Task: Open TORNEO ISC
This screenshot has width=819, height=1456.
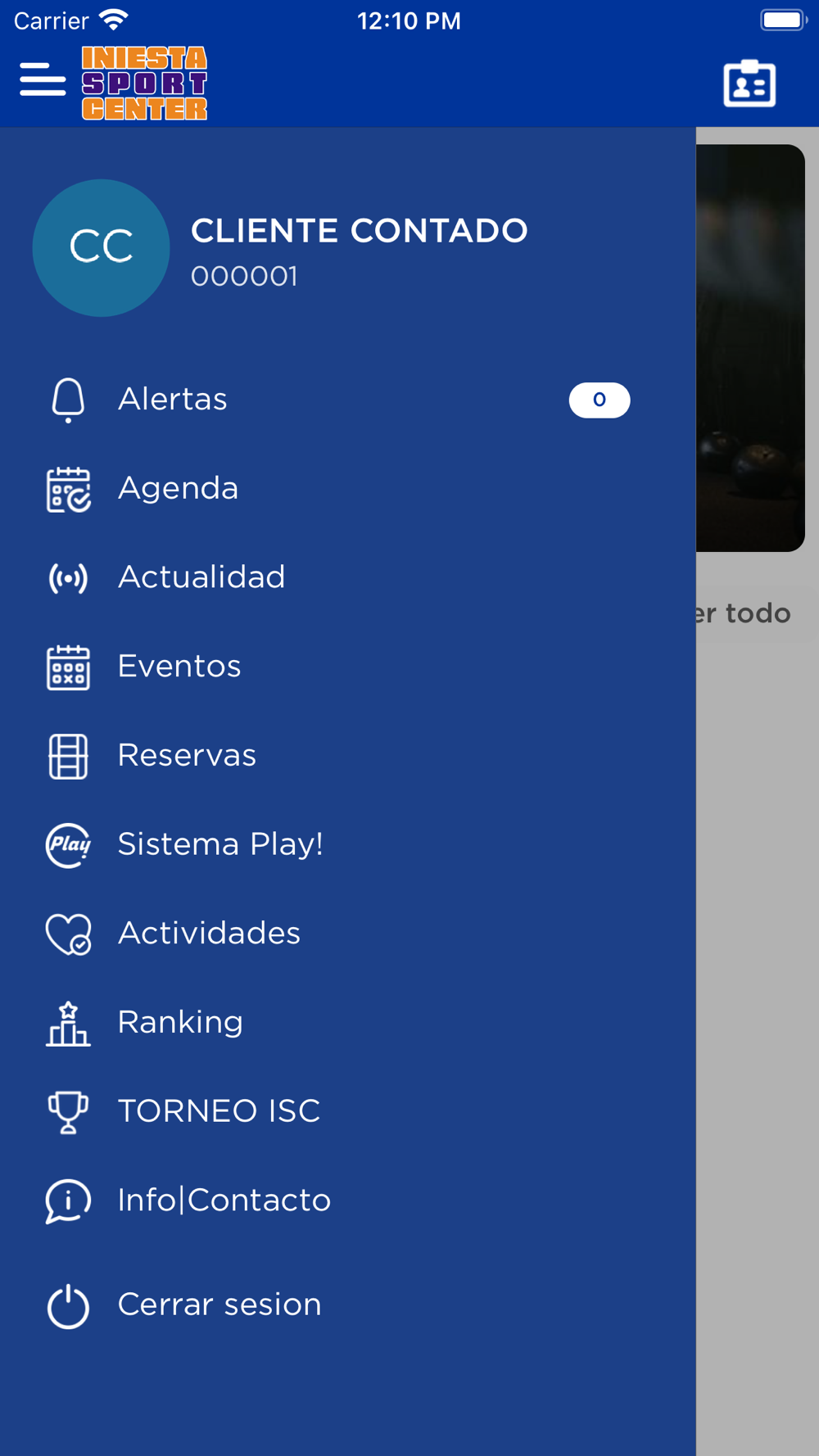Action: click(x=348, y=1112)
